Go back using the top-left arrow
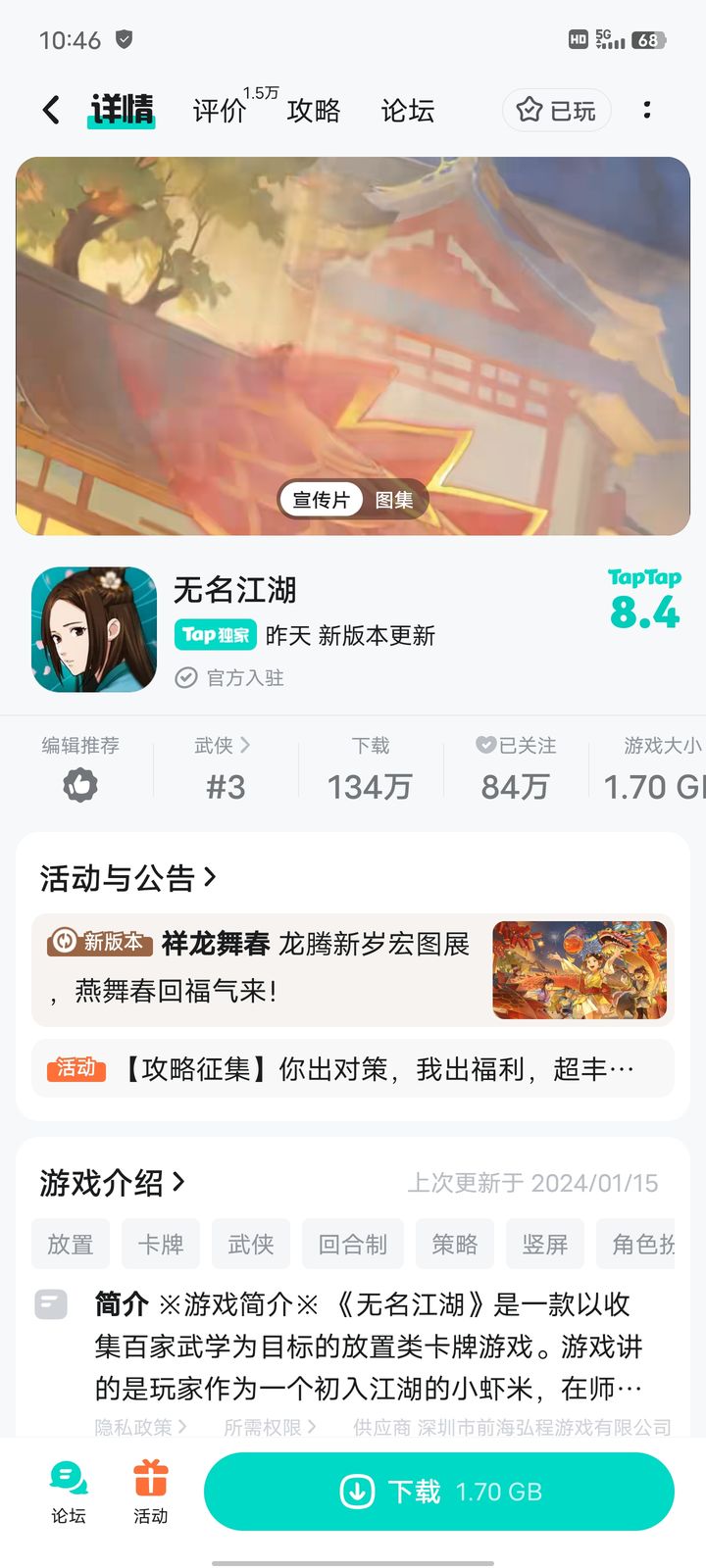 click(x=51, y=110)
